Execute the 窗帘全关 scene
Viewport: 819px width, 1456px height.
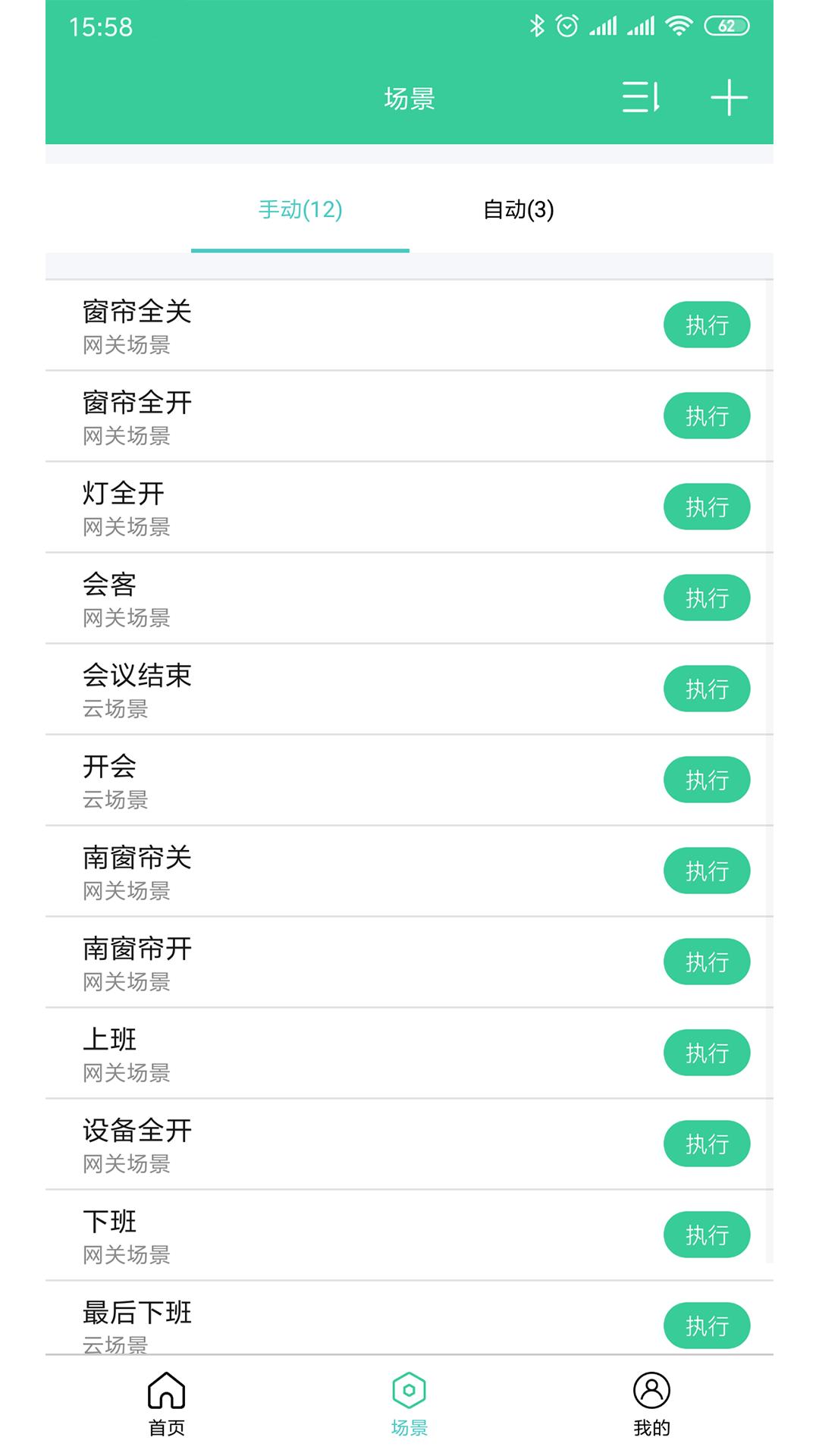pyautogui.click(x=706, y=324)
